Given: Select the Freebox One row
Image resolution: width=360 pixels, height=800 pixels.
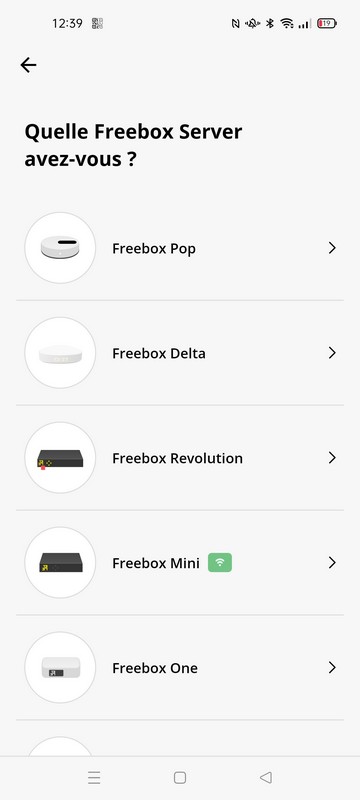Looking at the screenshot, I should tap(180, 668).
